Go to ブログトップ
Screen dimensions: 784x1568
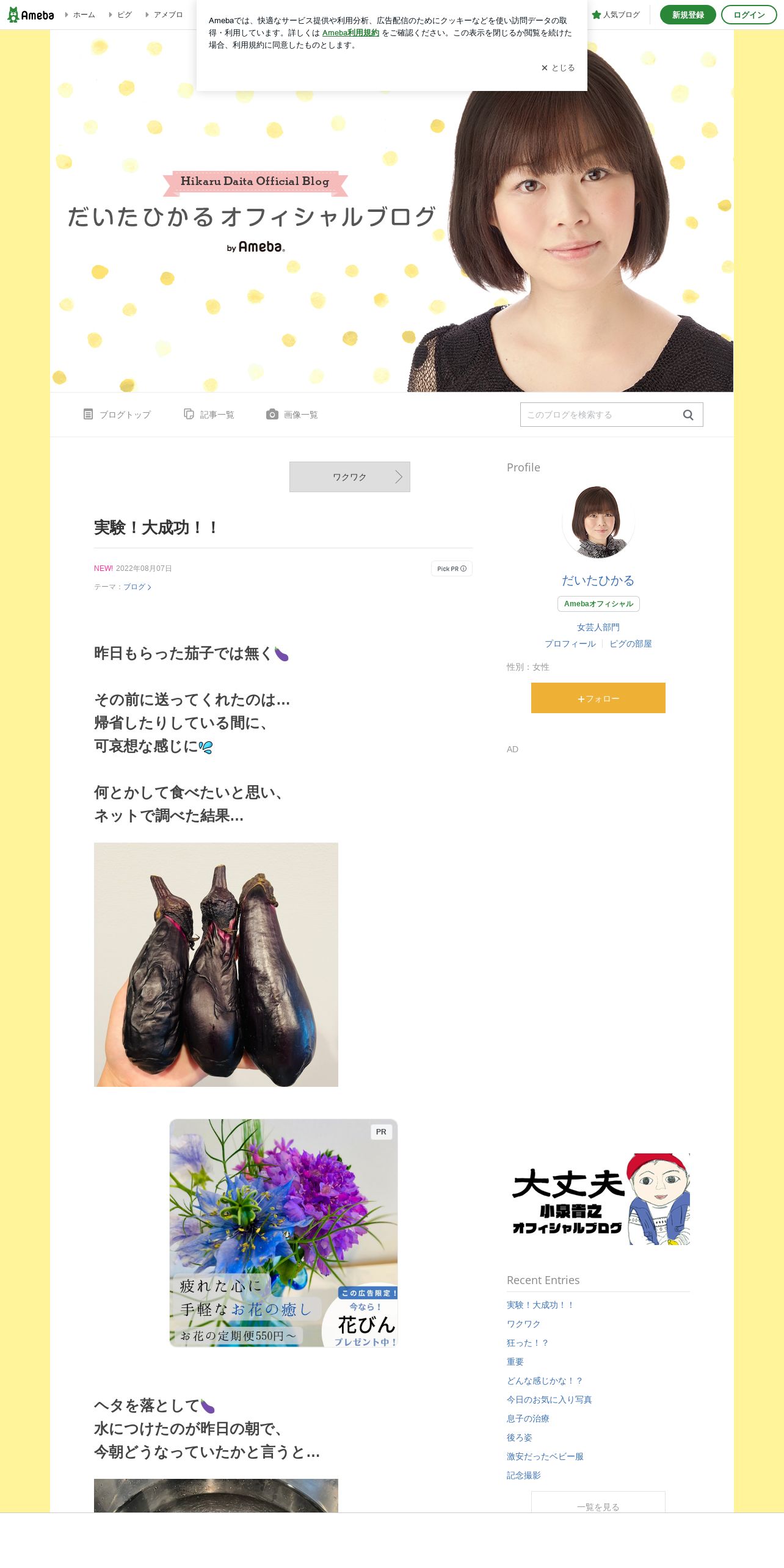pos(117,415)
